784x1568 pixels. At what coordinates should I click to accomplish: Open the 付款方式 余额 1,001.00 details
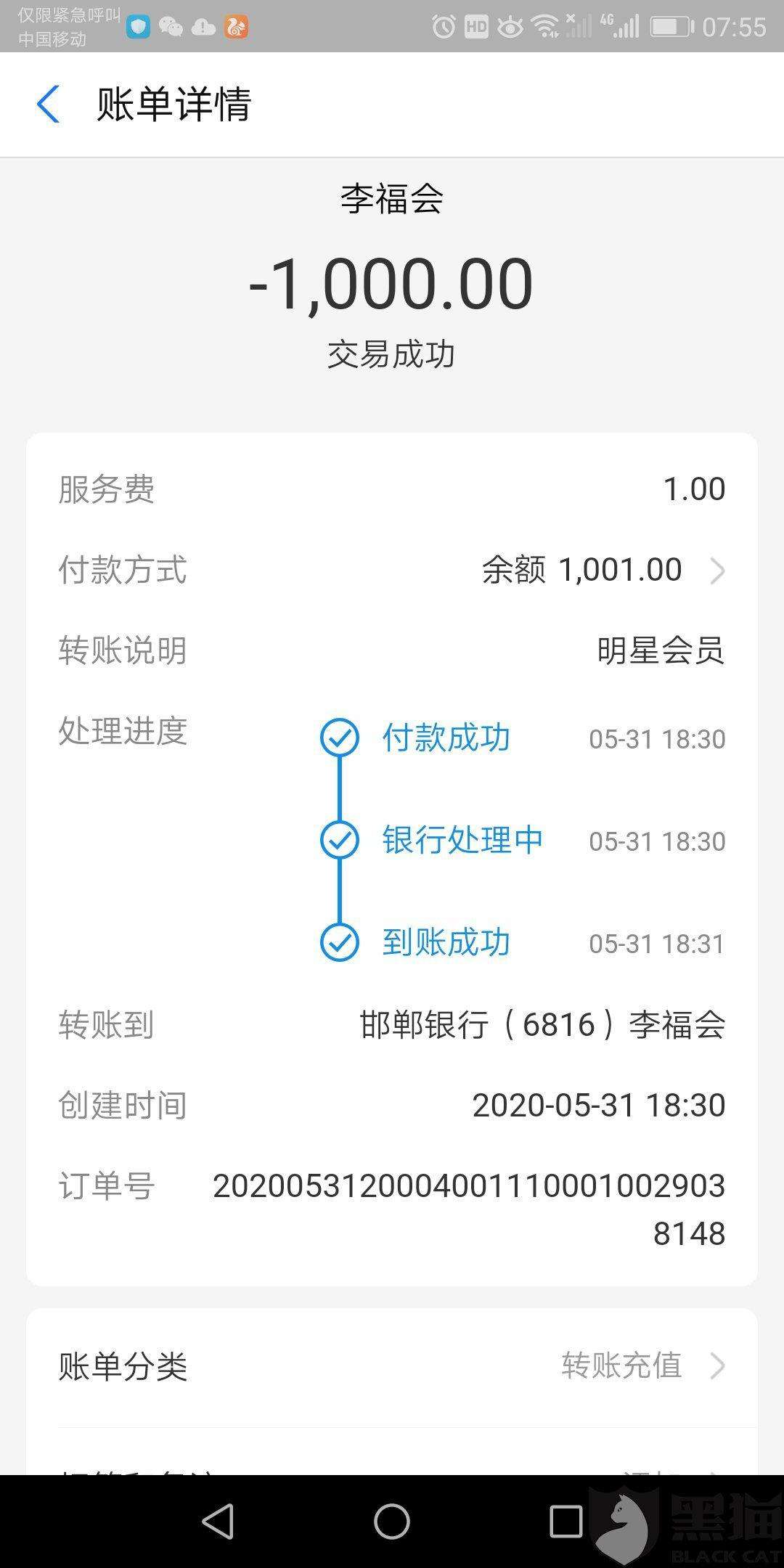(603, 571)
